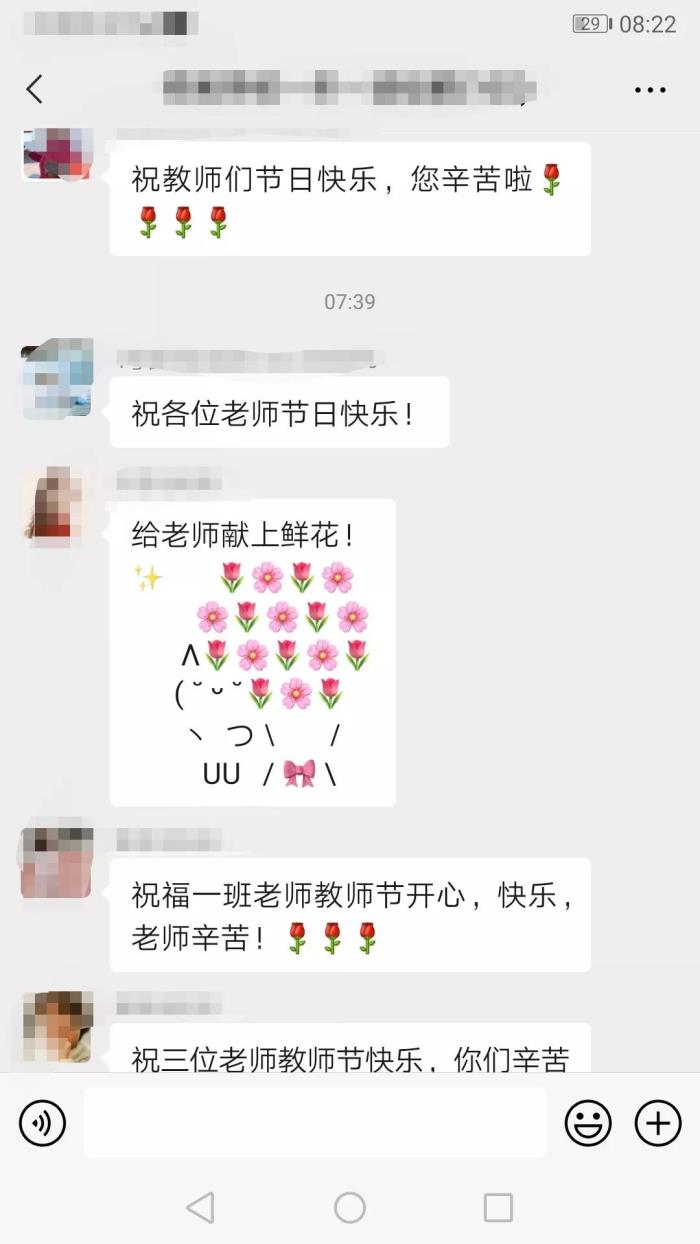
Task: Open avatar of 给老师献上鲜花 sender
Action: click(57, 506)
